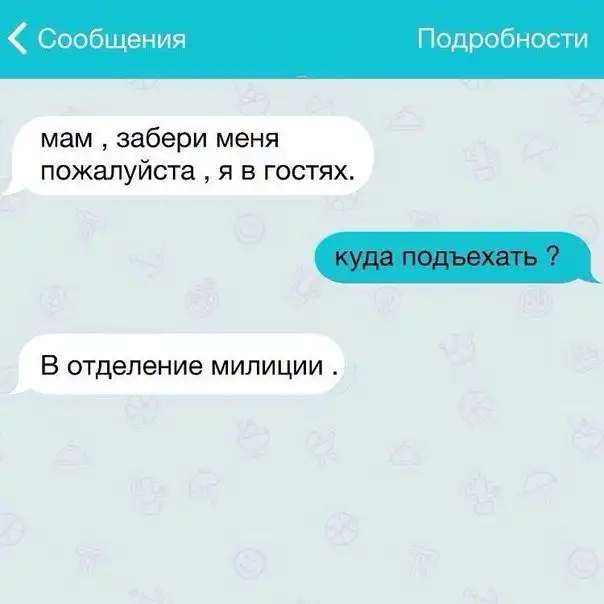Screen dimensions: 604x604
Task: Go back to Сообщения list
Action: [x=97, y=39]
